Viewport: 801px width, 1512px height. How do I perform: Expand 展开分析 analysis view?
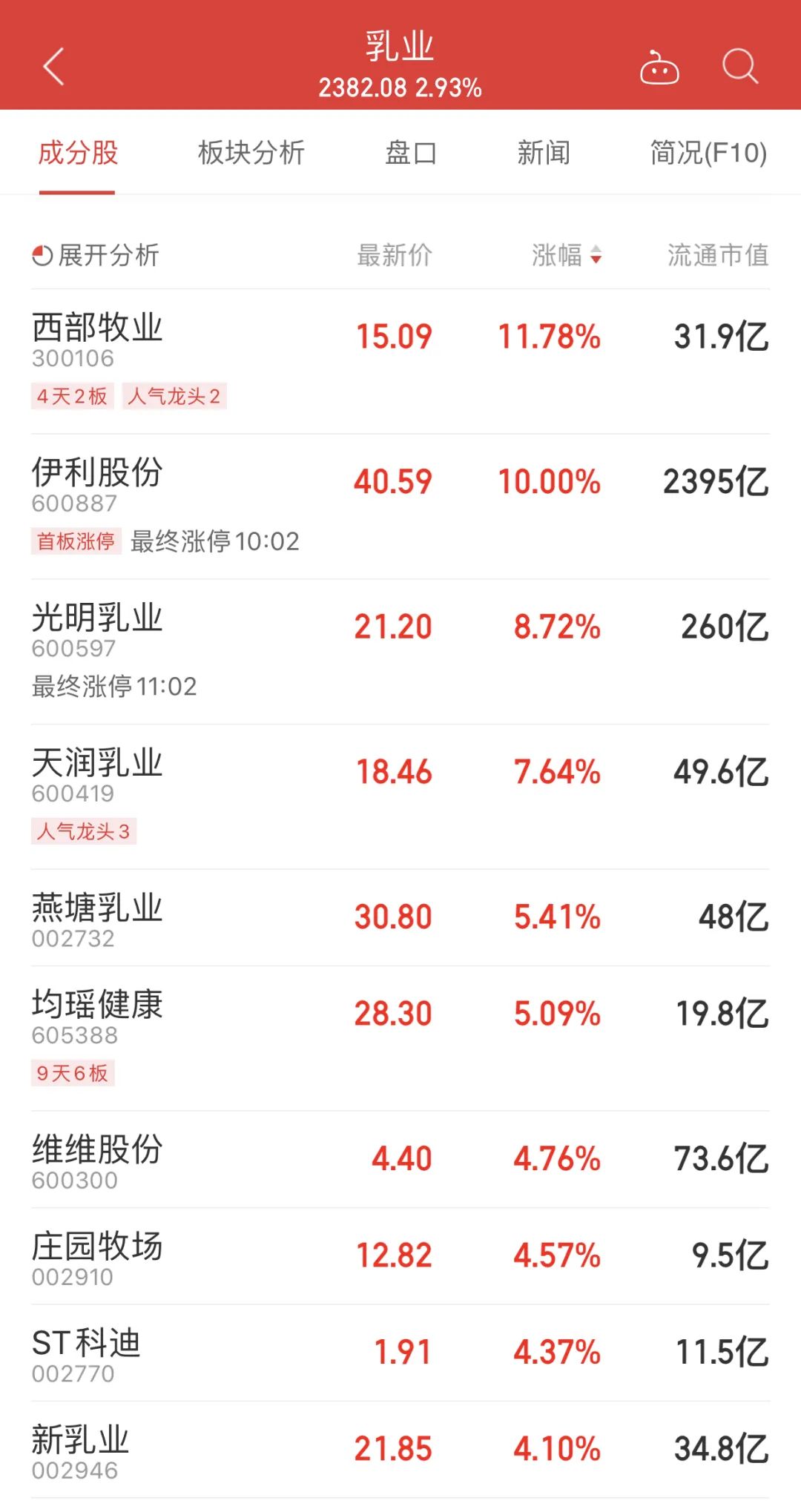click(x=96, y=255)
